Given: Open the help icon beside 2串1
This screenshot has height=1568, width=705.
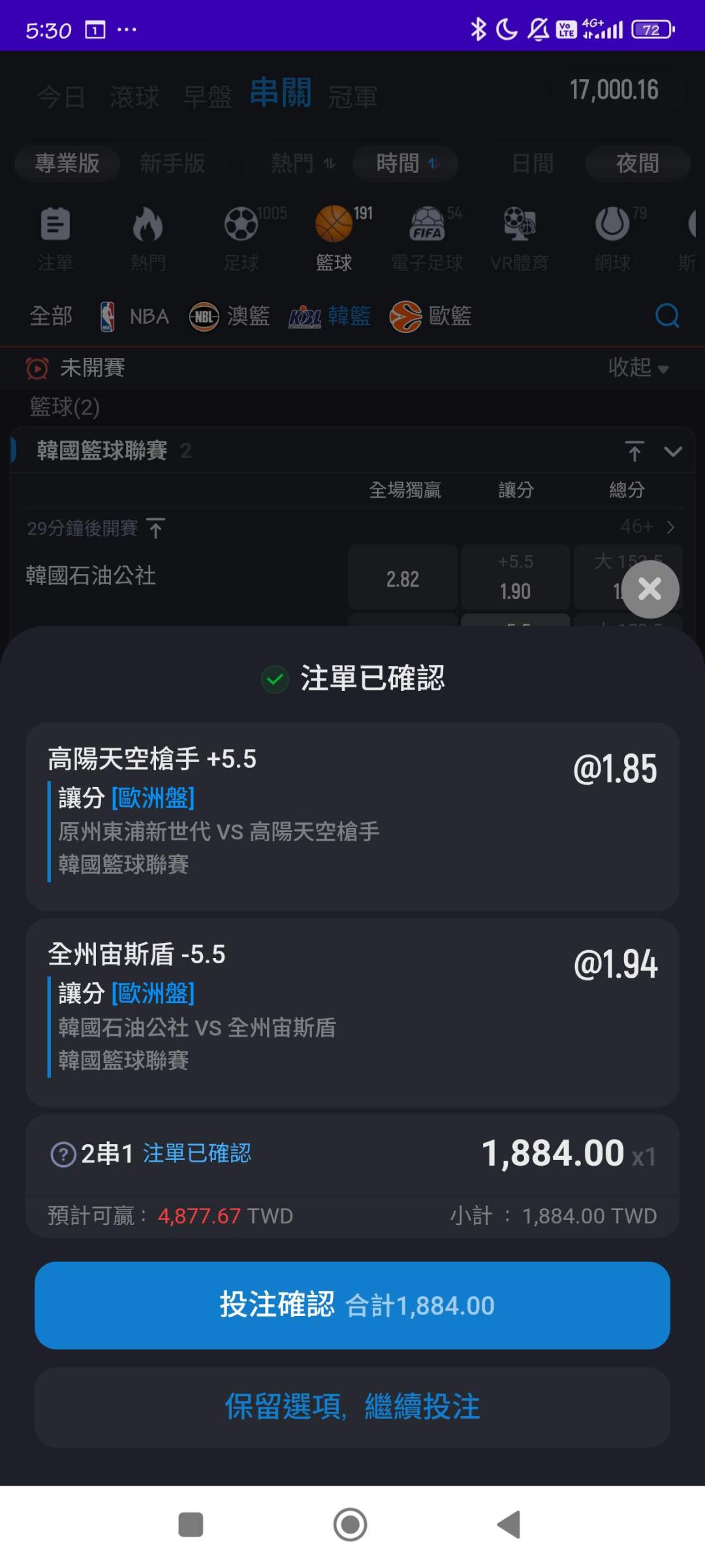Looking at the screenshot, I should 63,1155.
